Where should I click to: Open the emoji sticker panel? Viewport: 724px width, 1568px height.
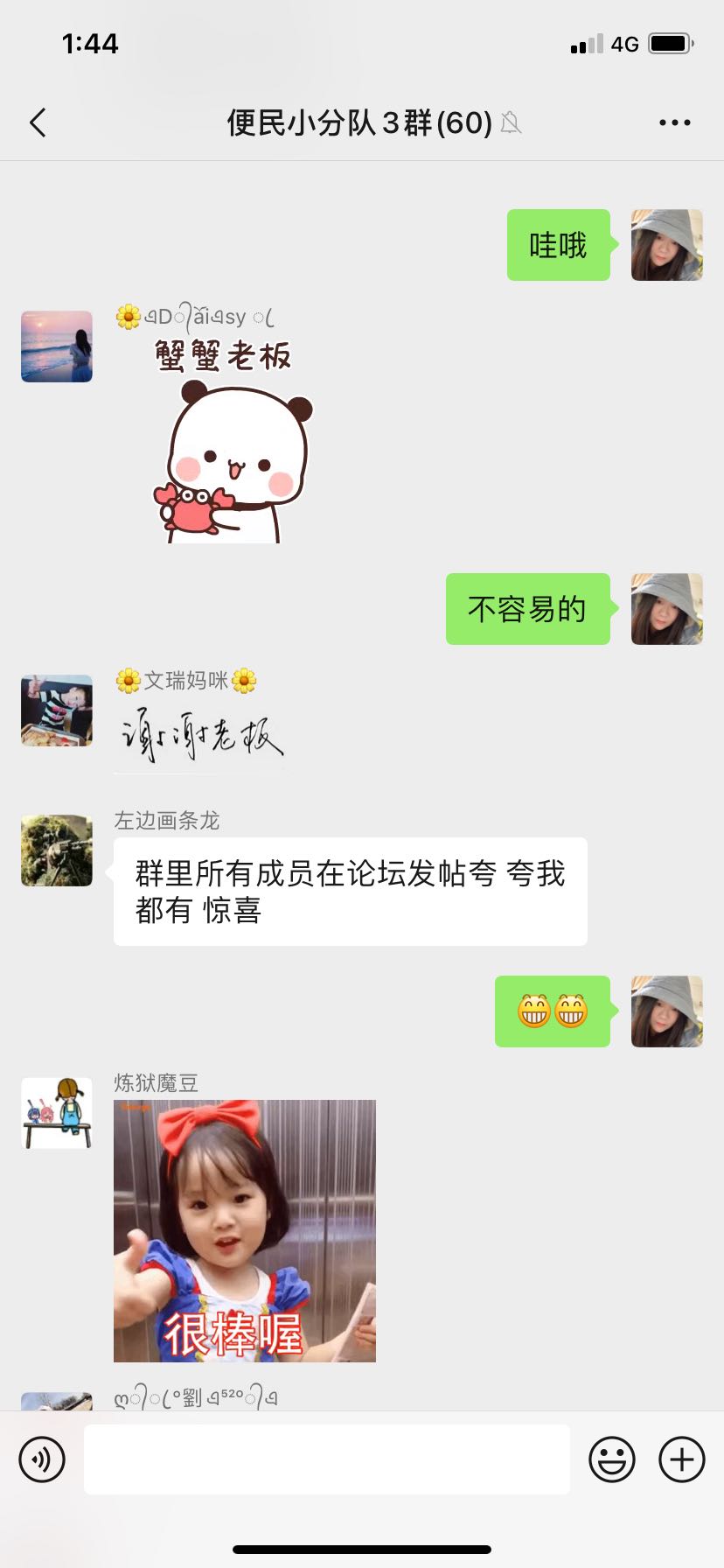pyautogui.click(x=611, y=1459)
